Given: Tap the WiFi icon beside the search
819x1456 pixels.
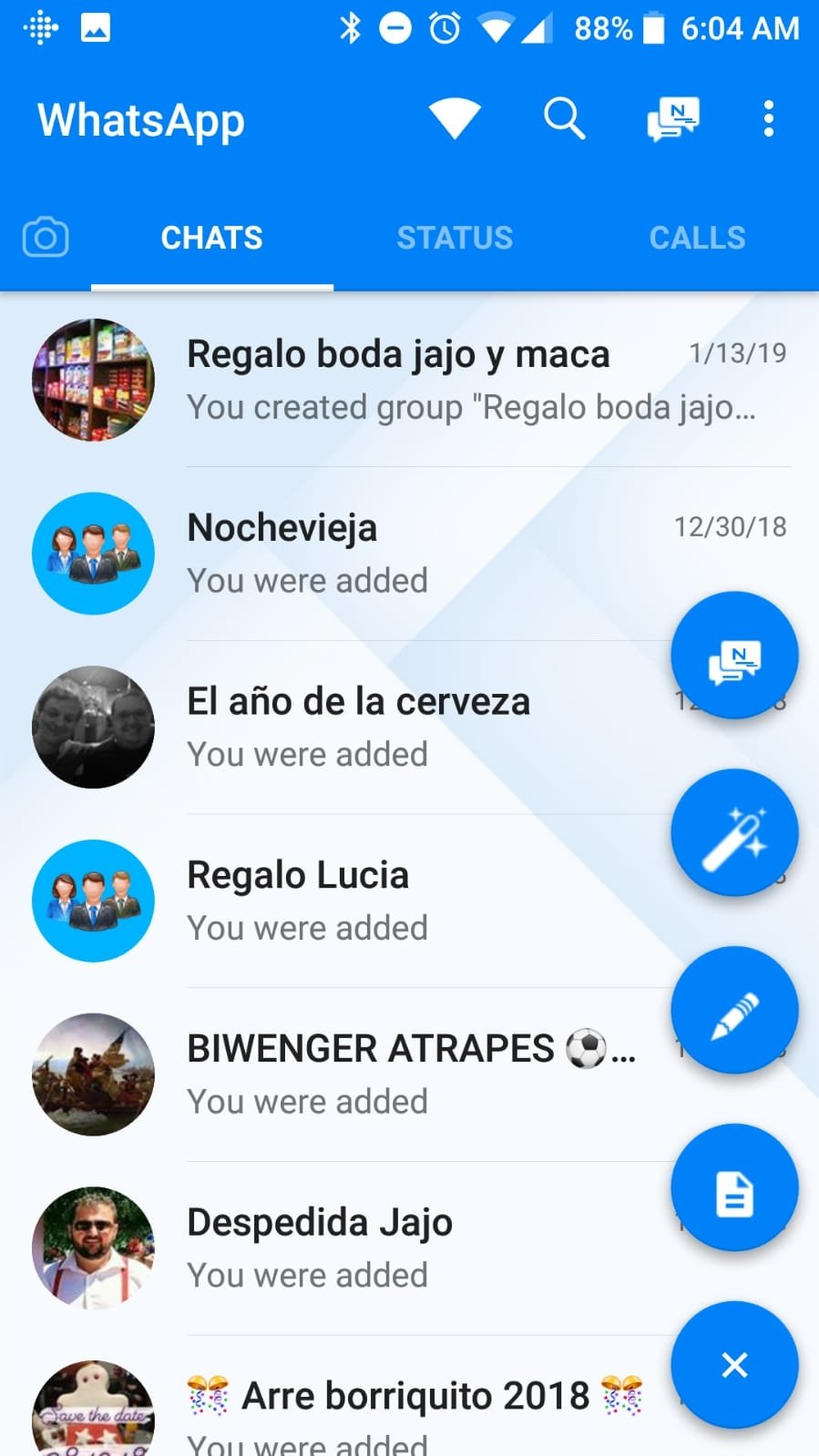Looking at the screenshot, I should coord(454,118).
